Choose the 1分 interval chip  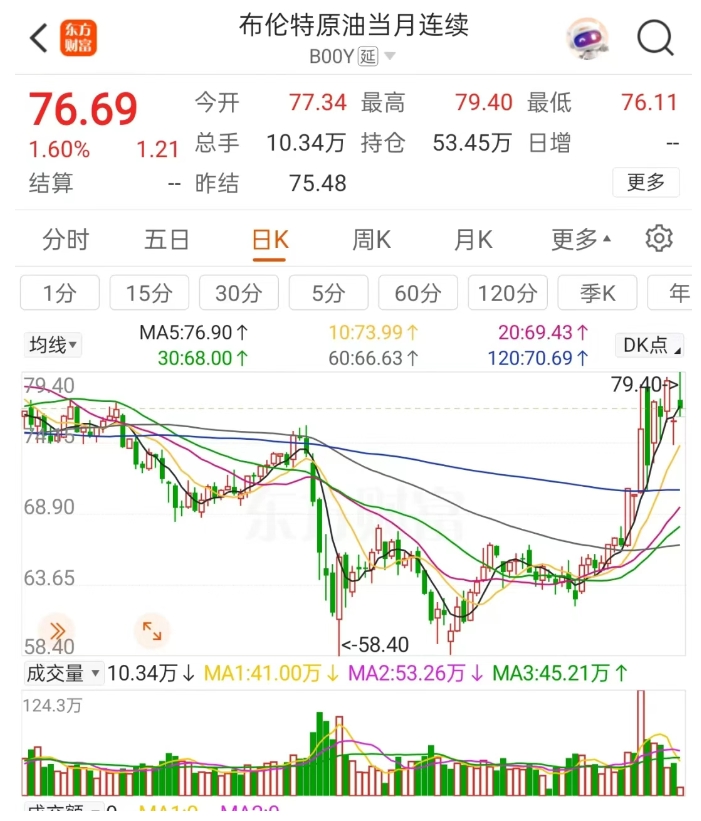(60, 293)
